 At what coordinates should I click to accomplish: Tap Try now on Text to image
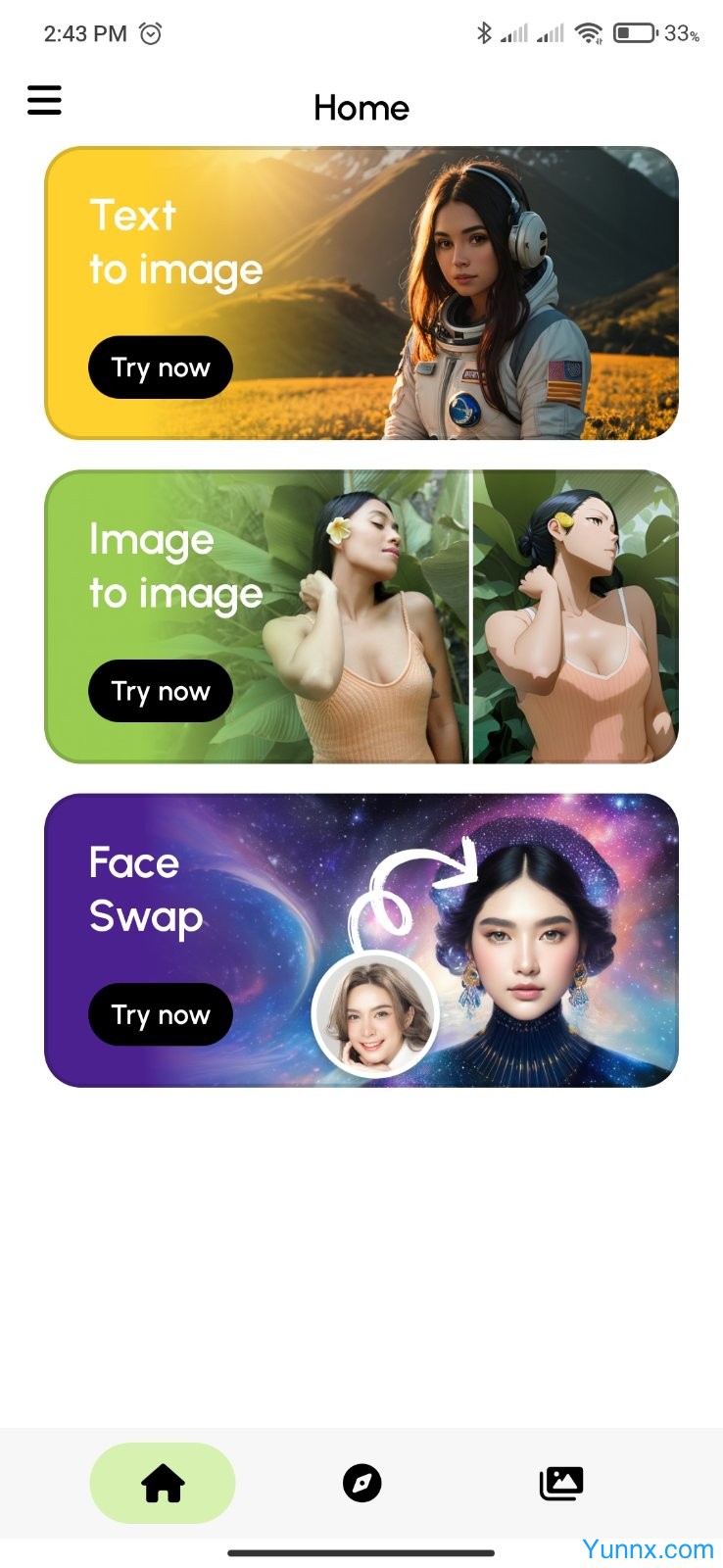[x=161, y=368]
